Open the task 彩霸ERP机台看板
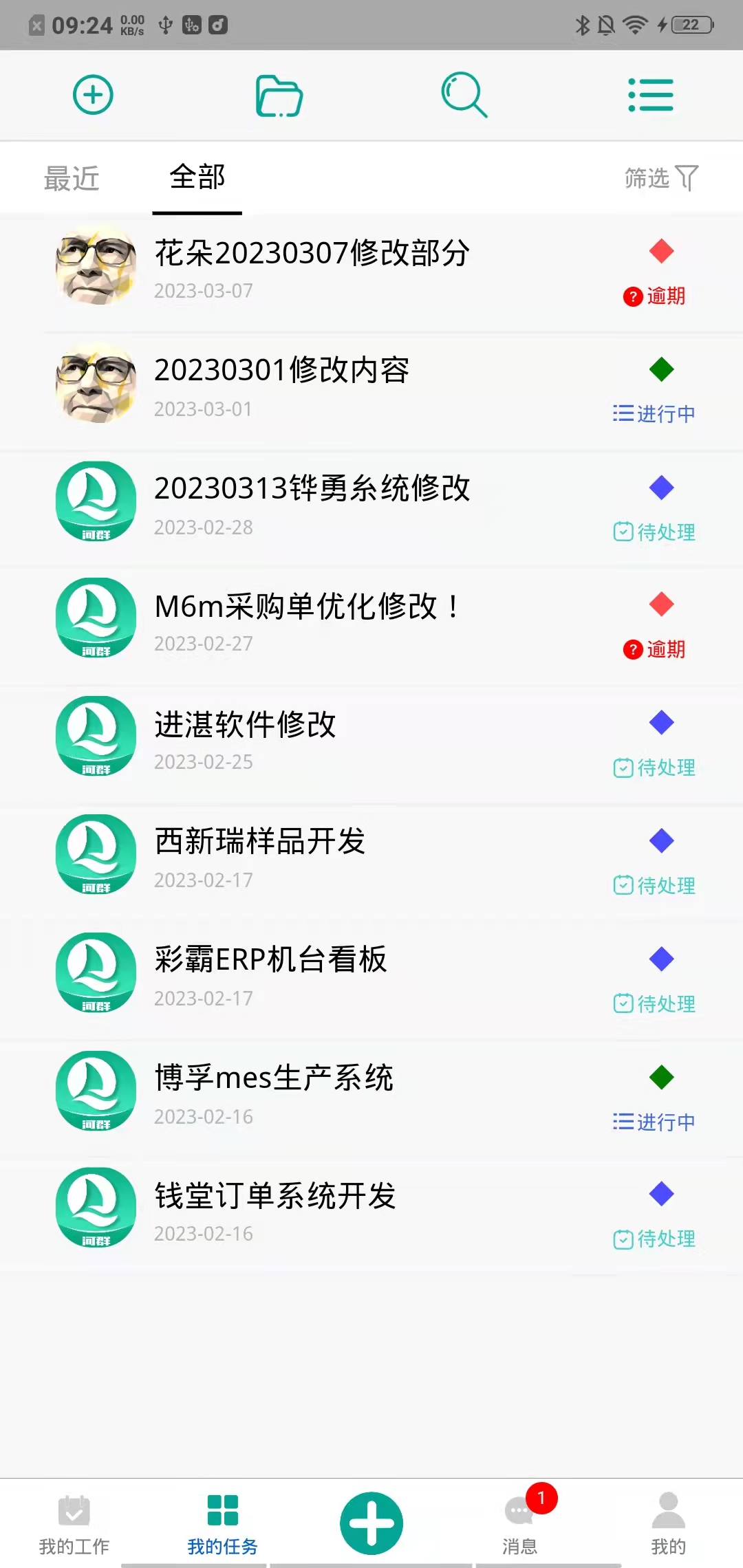 (270, 959)
